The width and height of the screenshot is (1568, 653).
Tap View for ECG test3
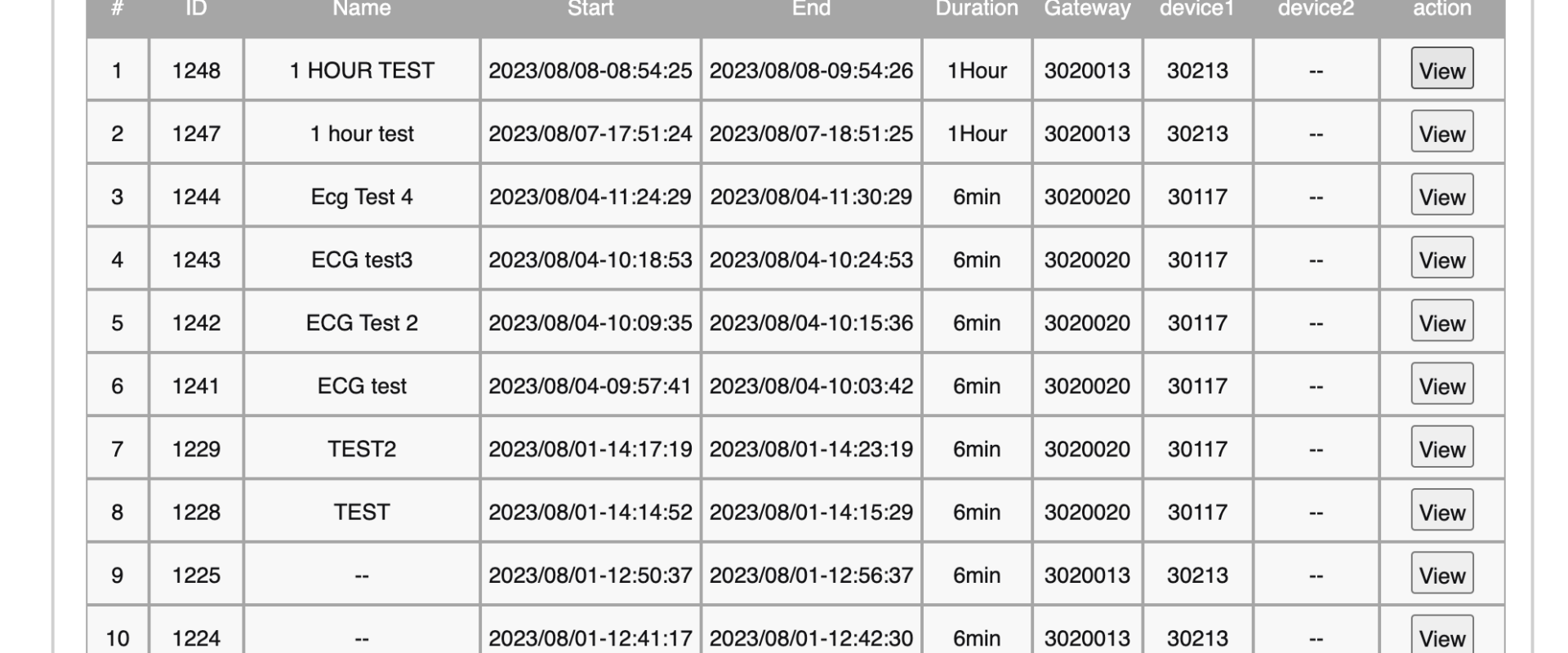click(1441, 259)
